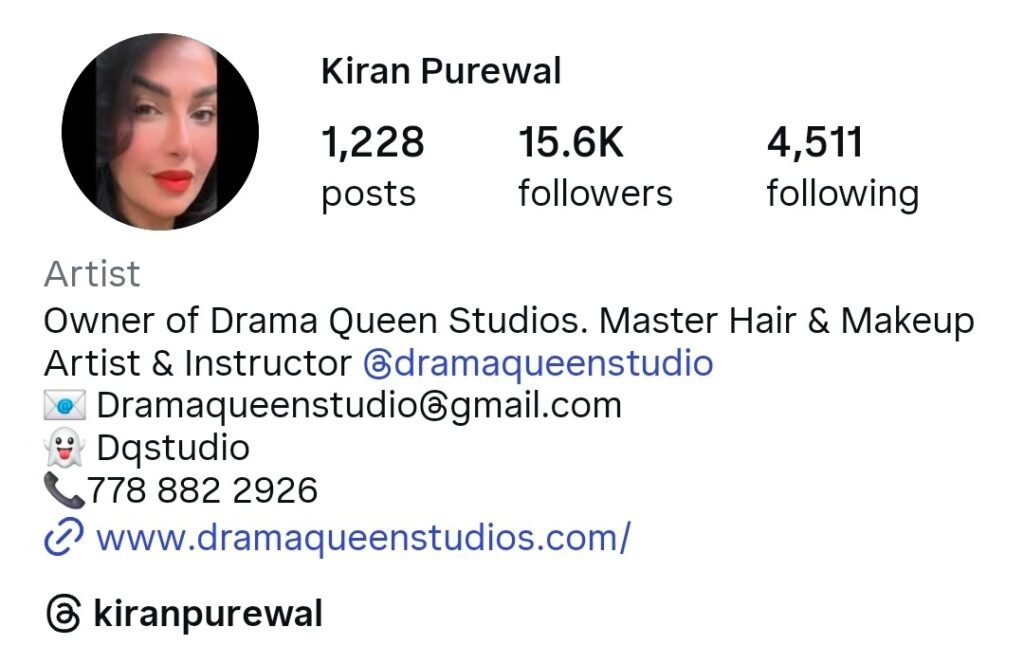Screen dimensions: 1024x664
Task: View the 15.6K followers list
Action: (595, 167)
